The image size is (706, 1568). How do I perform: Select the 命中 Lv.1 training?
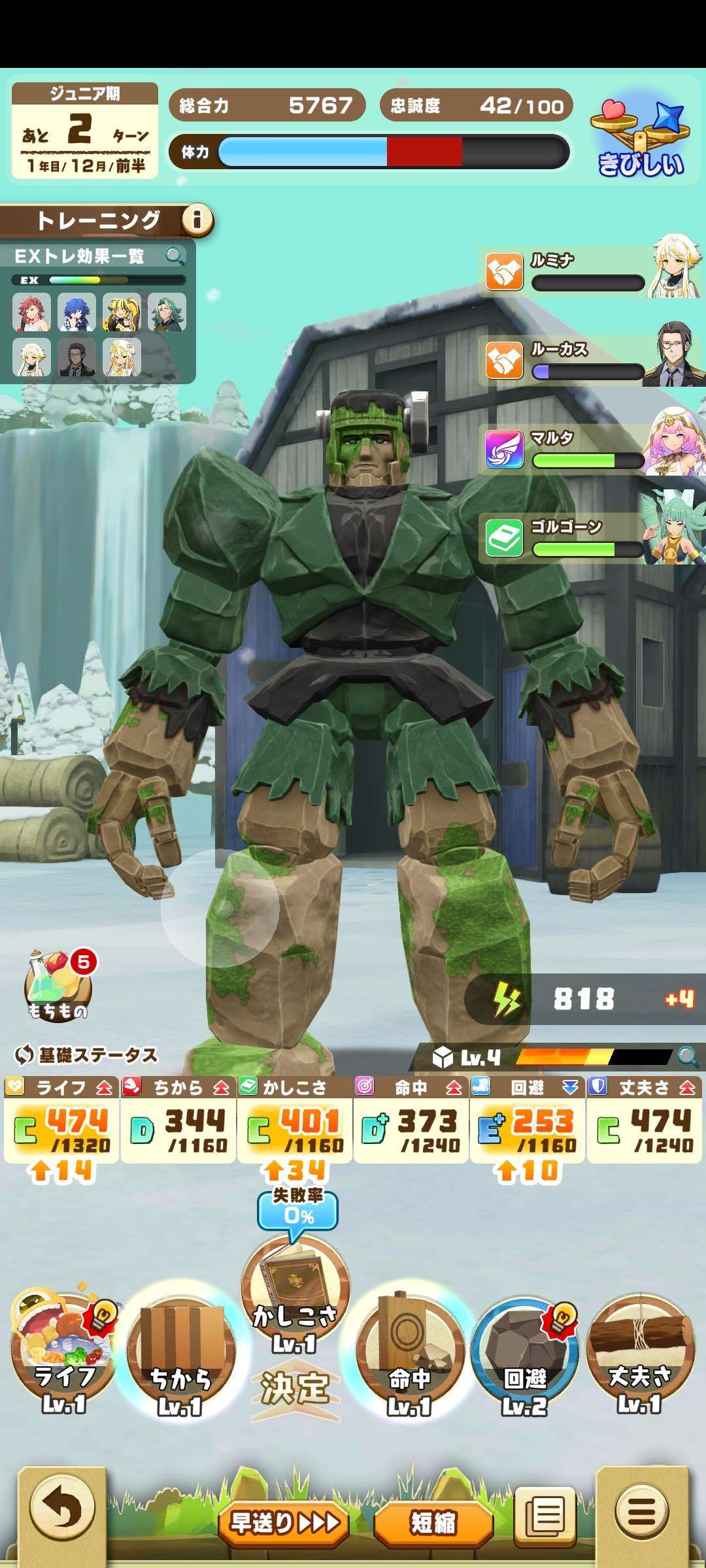tap(411, 1356)
